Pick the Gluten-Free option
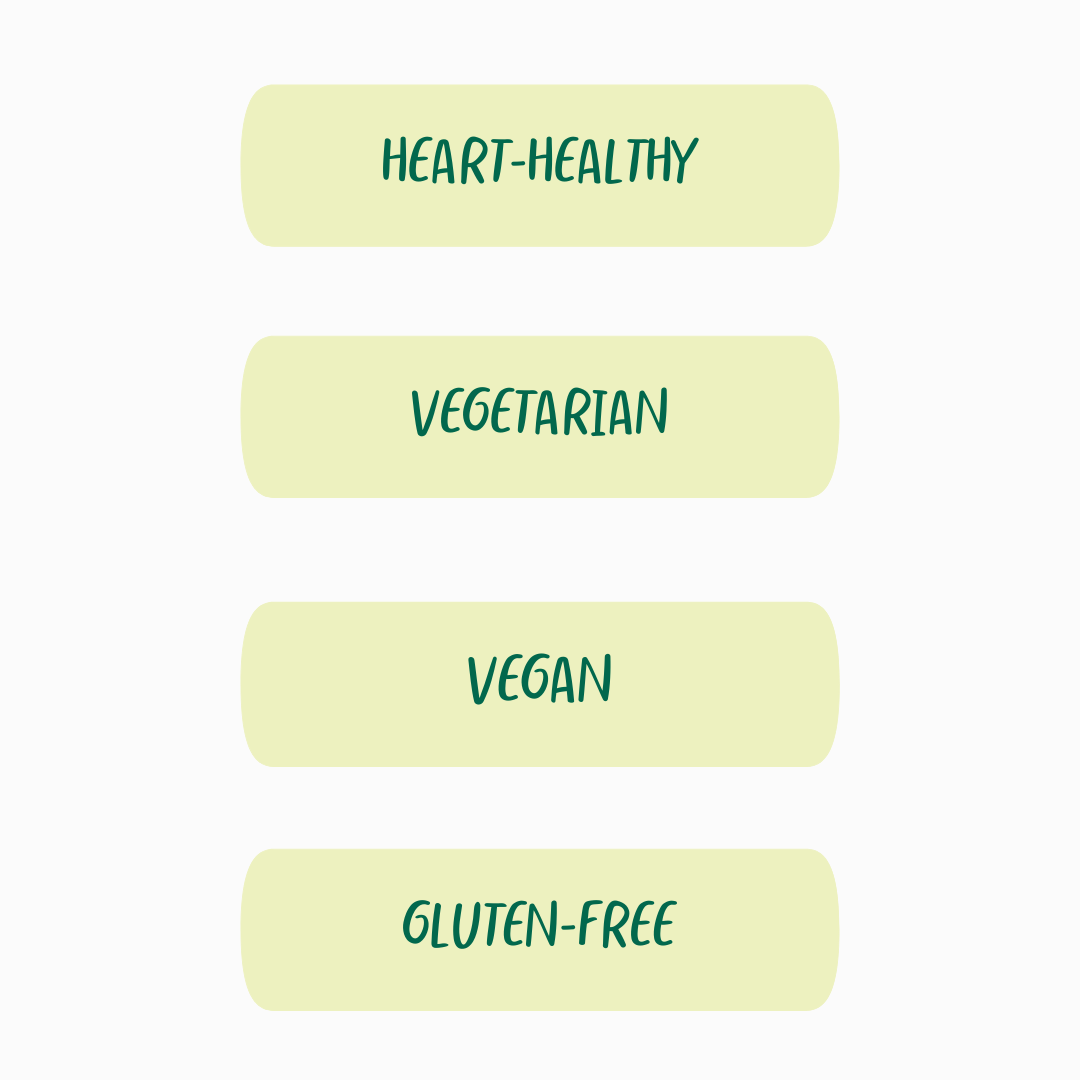This screenshot has height=1080, width=1080. point(539,929)
